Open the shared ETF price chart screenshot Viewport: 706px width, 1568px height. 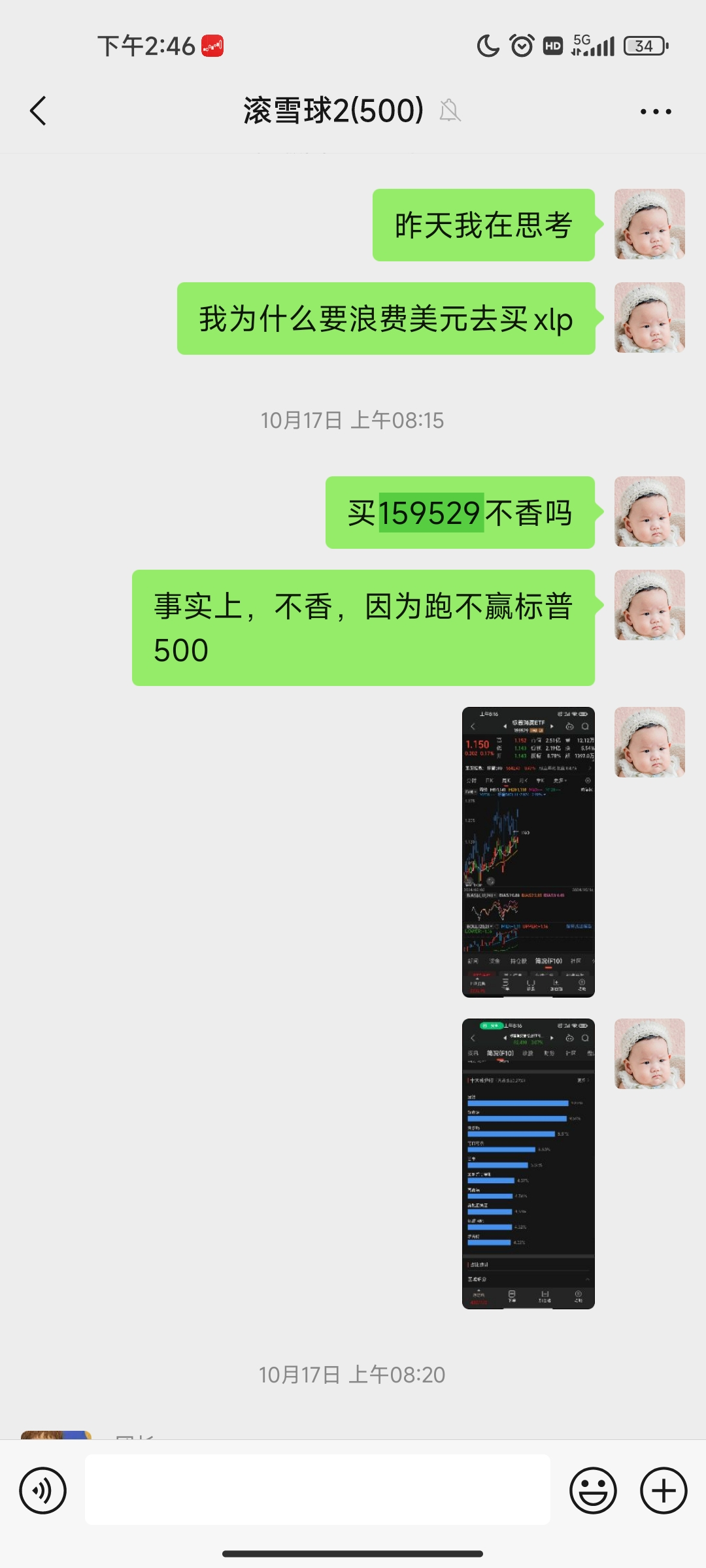coord(528,852)
